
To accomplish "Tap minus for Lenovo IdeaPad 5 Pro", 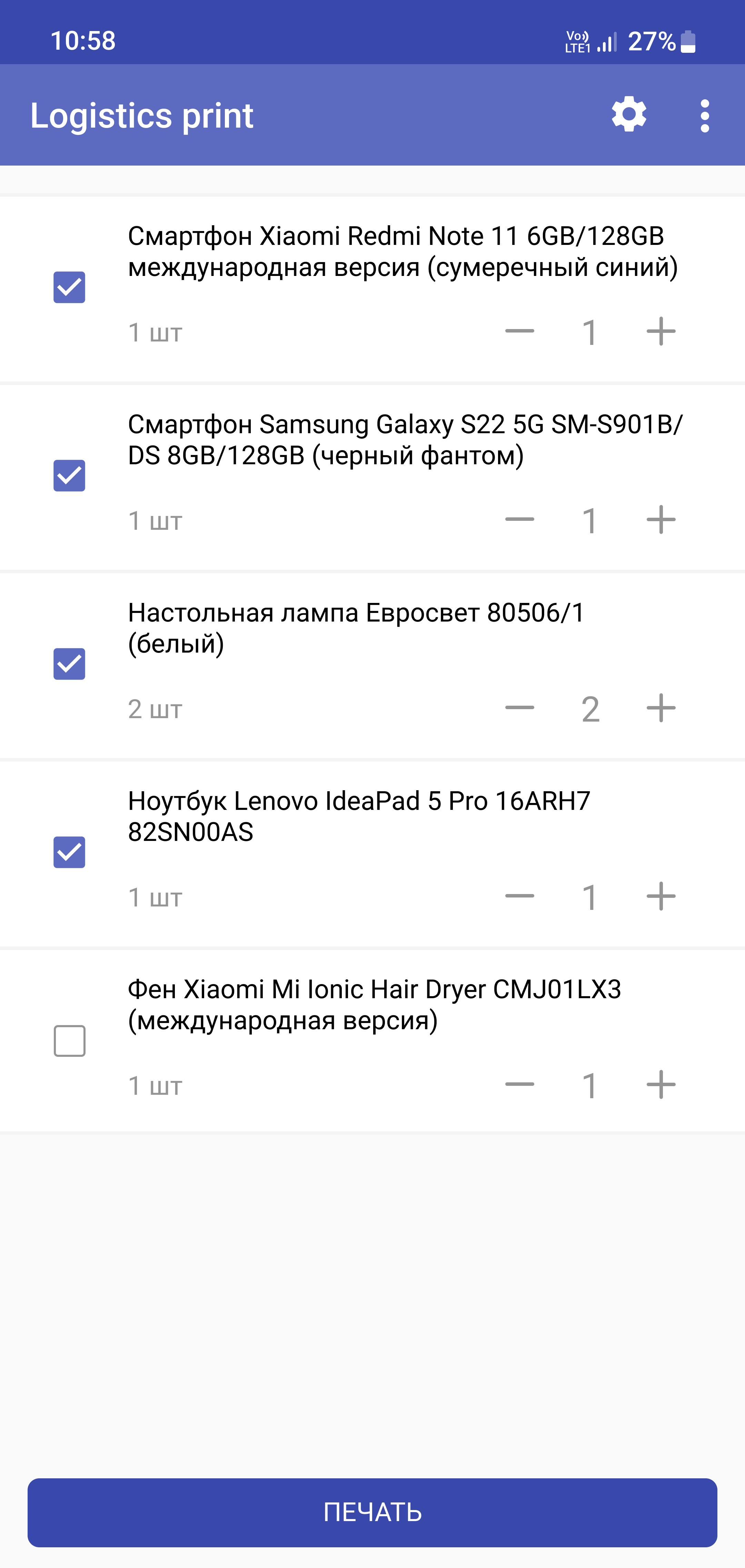I will tap(520, 896).
